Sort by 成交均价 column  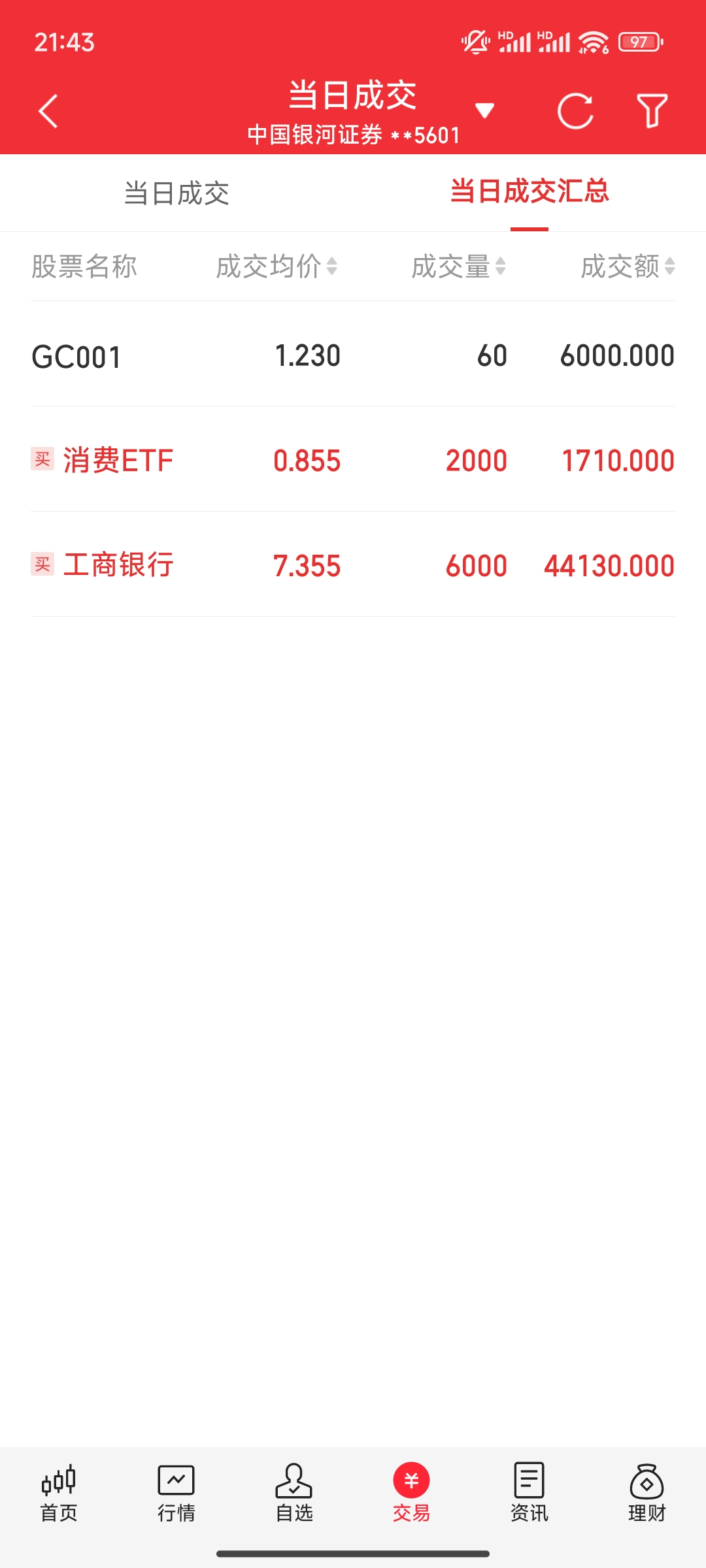(277, 267)
